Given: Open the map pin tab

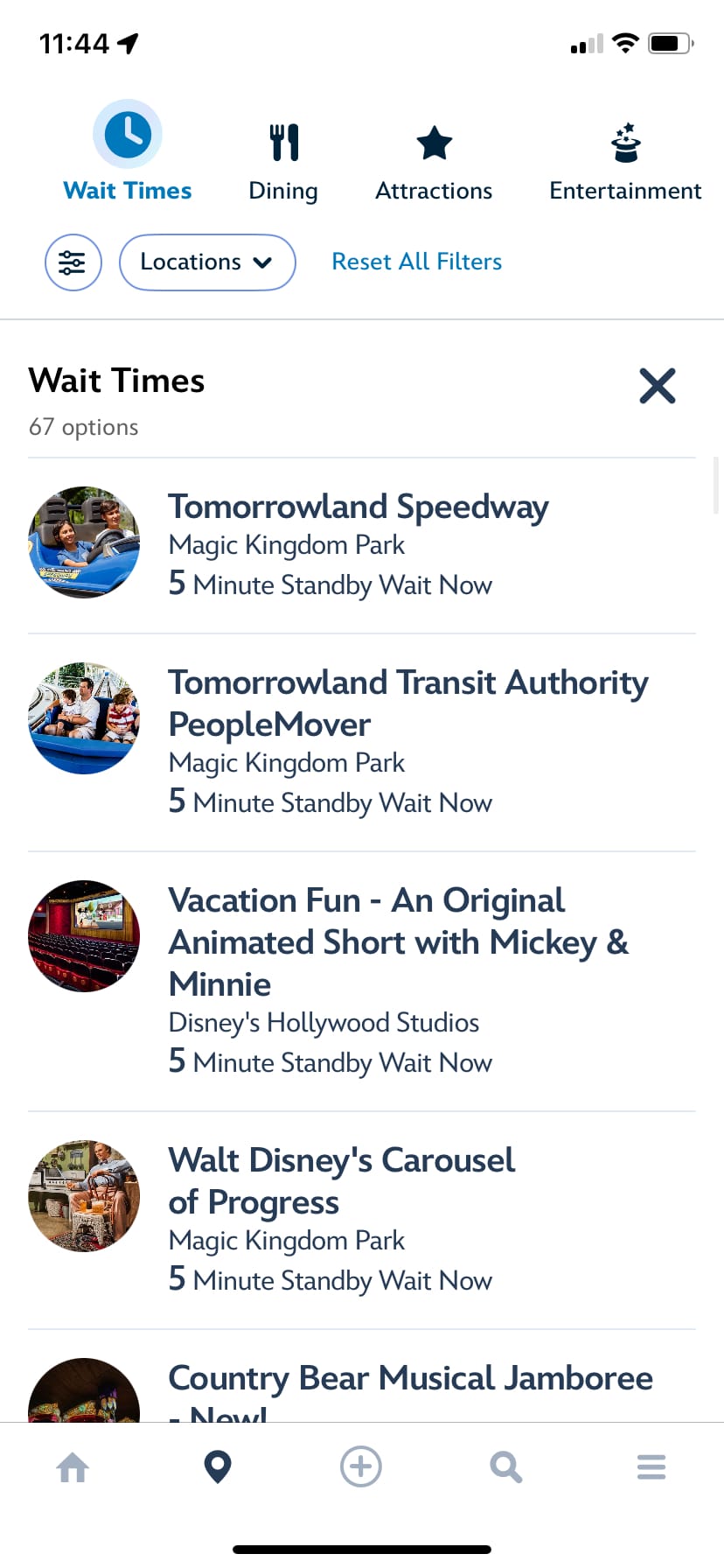Looking at the screenshot, I should coord(218,1467).
